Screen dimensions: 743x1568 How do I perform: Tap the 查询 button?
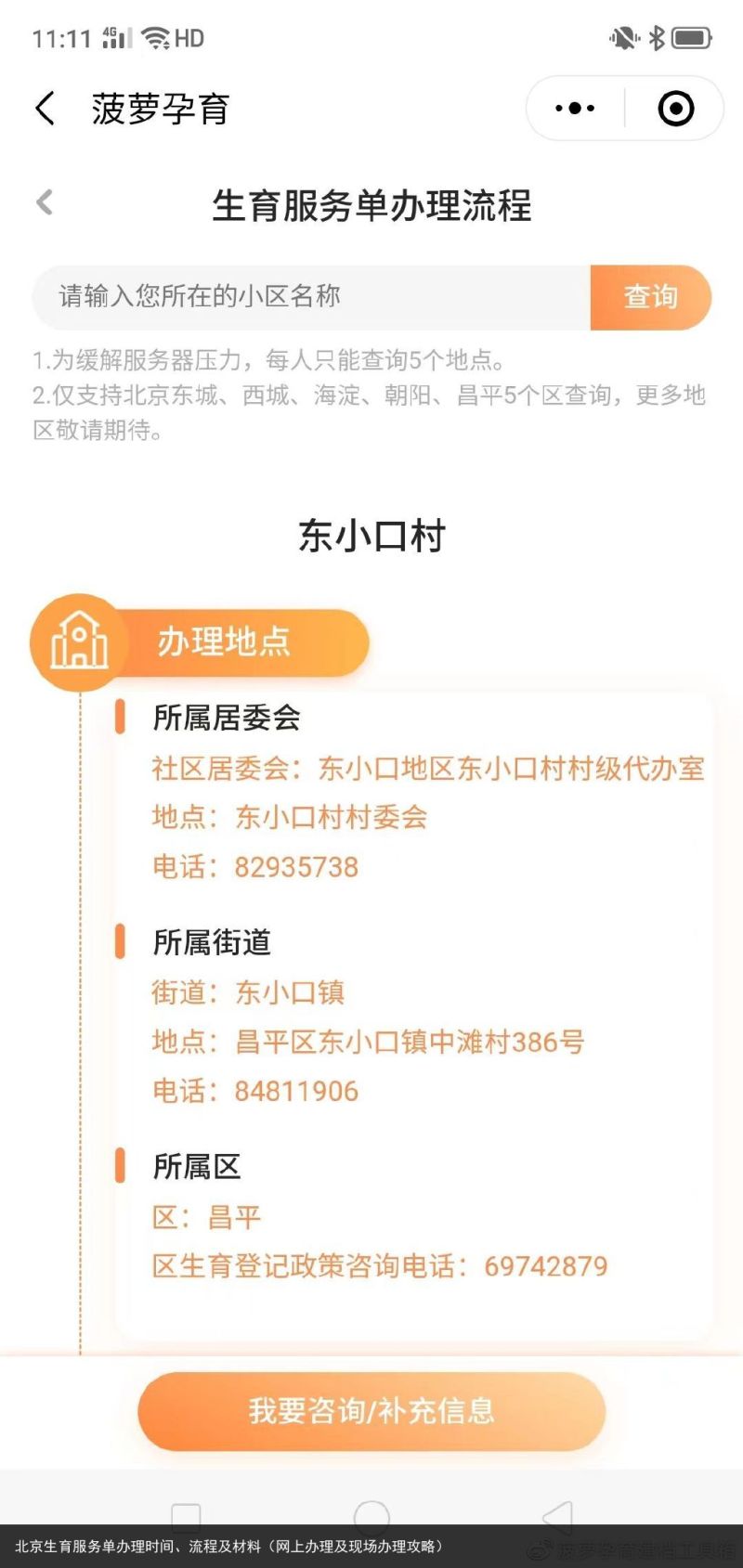tap(650, 297)
